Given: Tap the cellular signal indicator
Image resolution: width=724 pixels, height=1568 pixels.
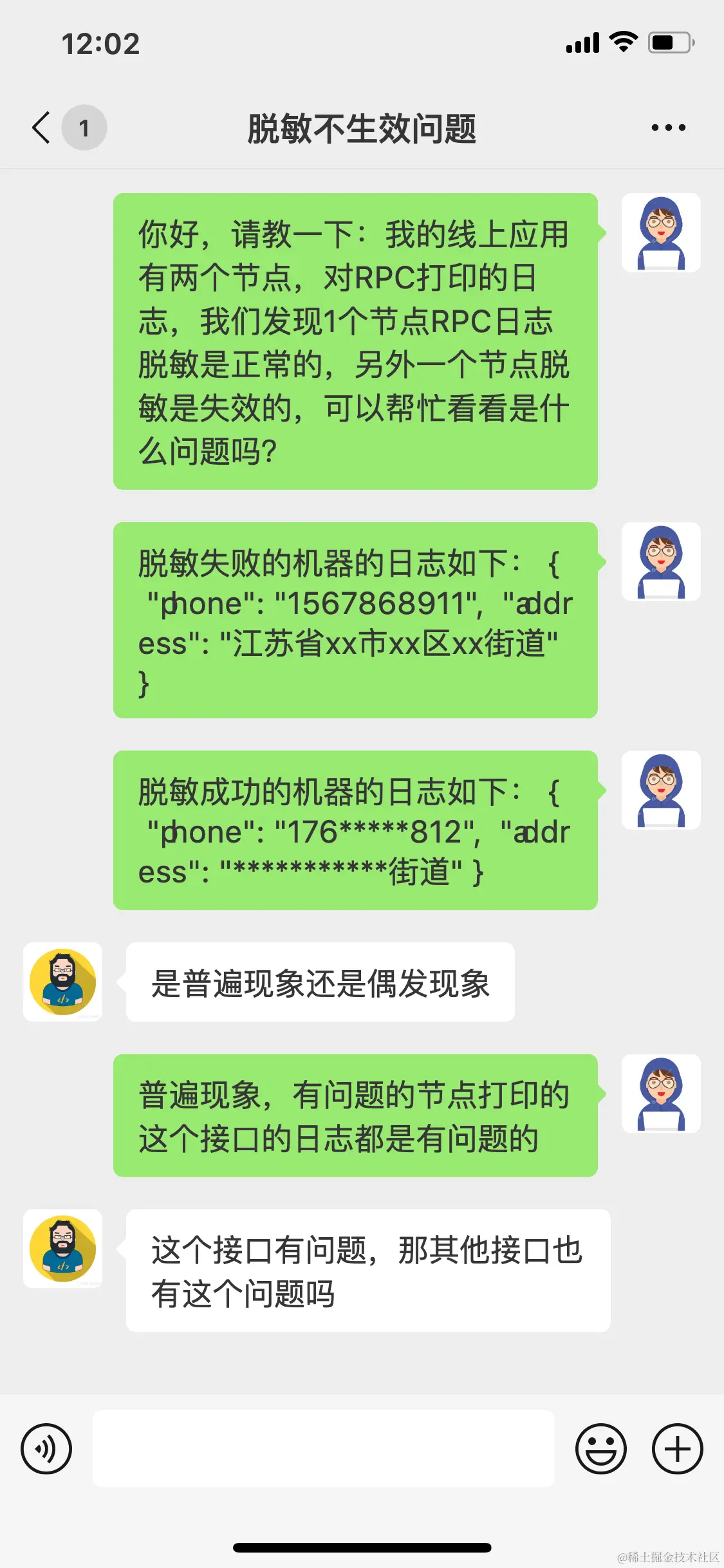Looking at the screenshot, I should (581, 41).
